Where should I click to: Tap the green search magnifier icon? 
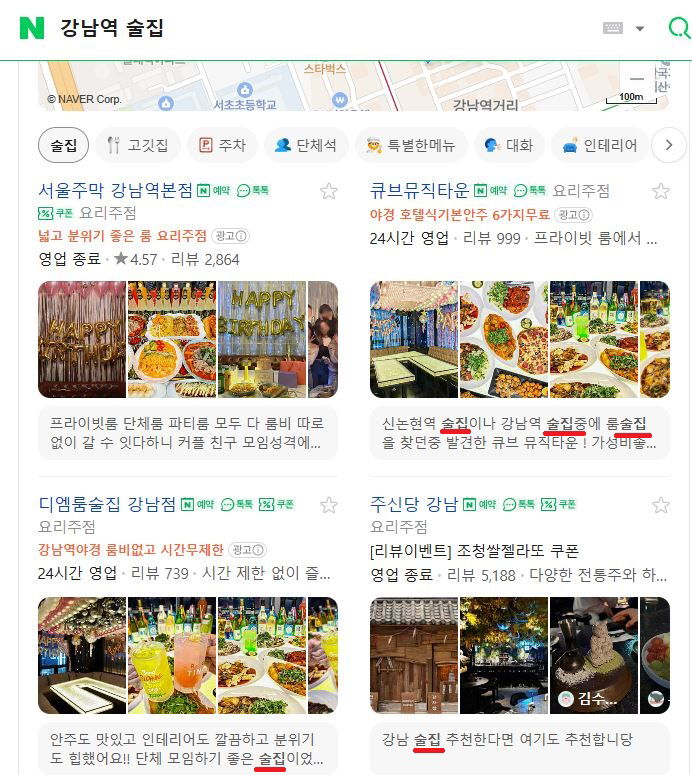(x=679, y=28)
